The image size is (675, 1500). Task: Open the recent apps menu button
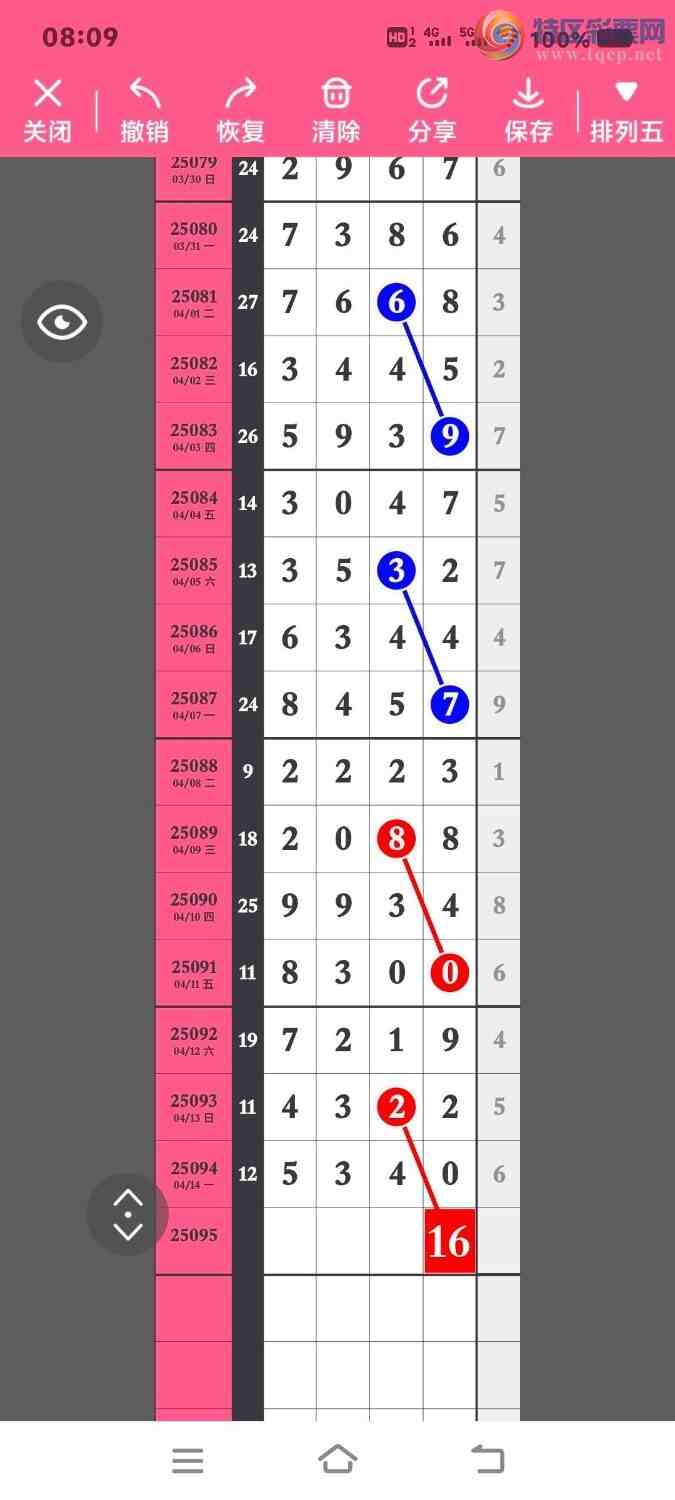(x=188, y=1460)
